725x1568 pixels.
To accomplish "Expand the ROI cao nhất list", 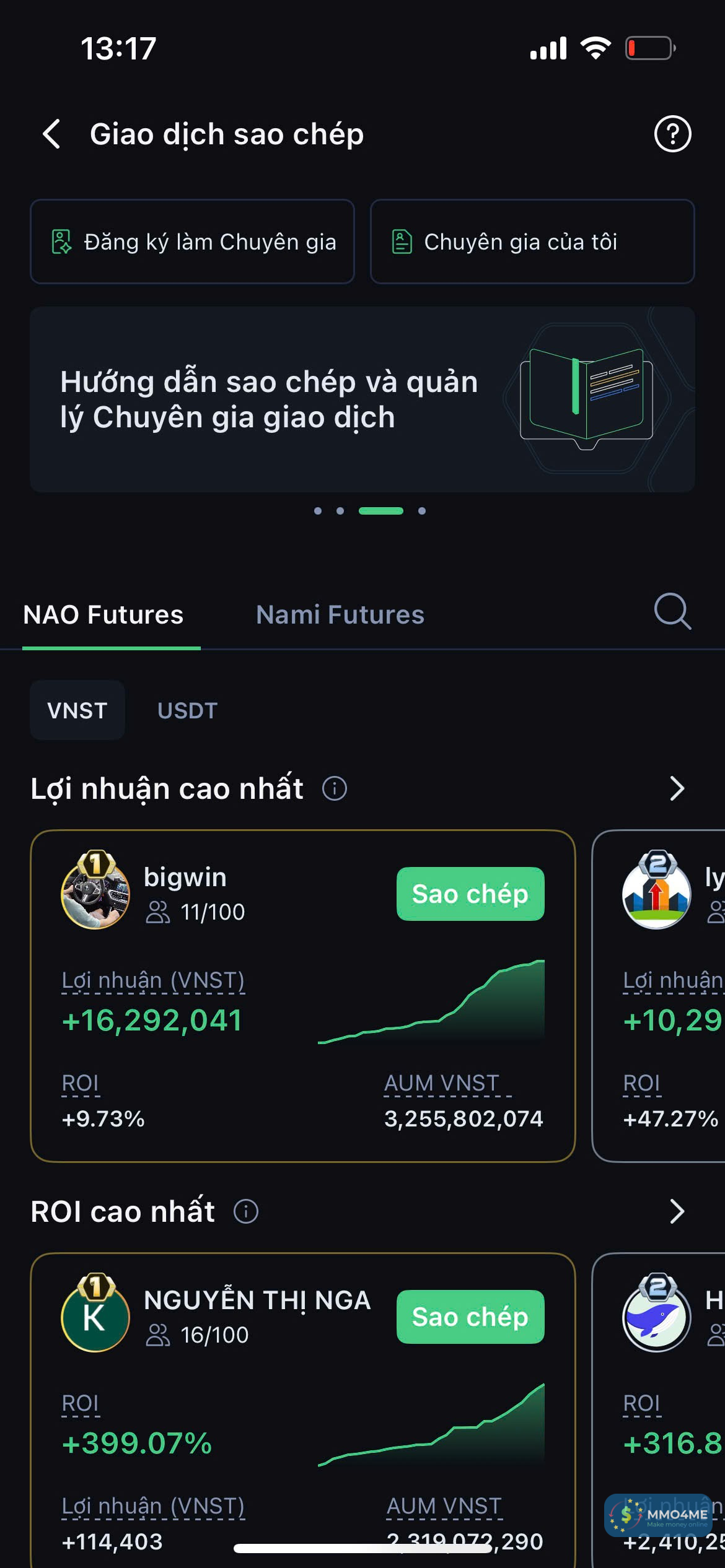I will [x=677, y=1211].
